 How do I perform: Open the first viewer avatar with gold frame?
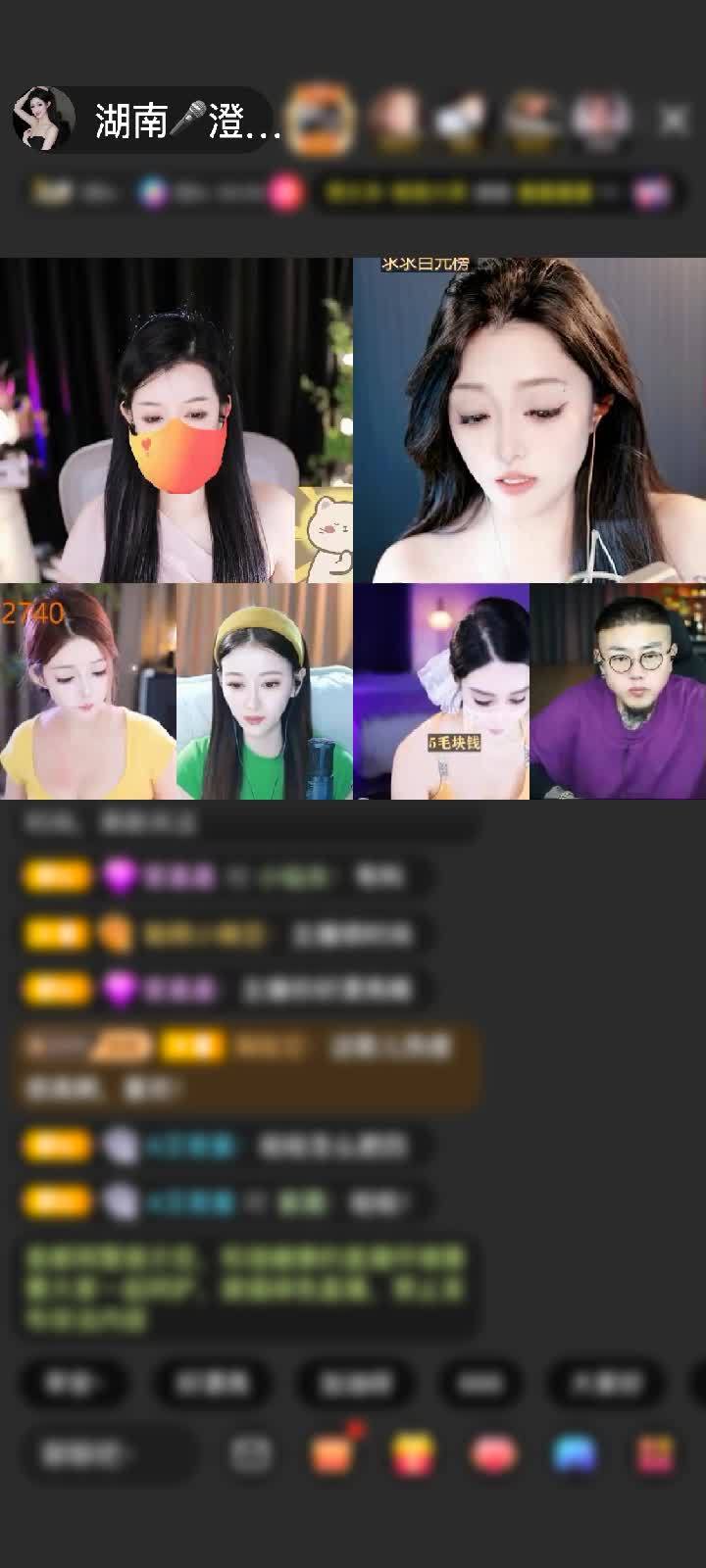tap(323, 119)
